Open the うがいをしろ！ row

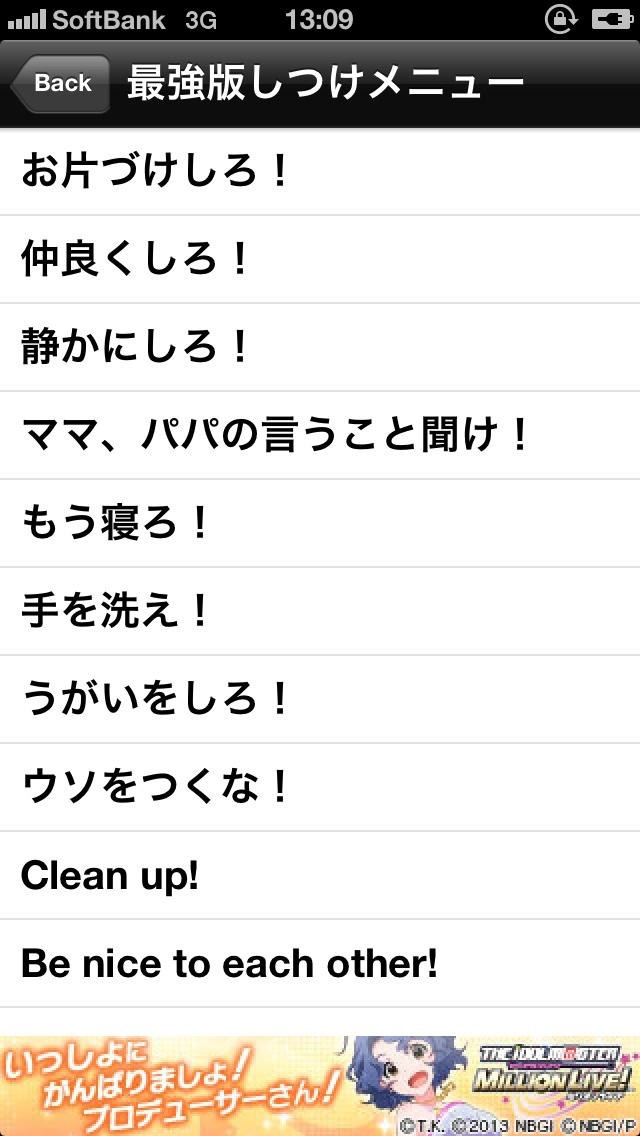tap(320, 700)
